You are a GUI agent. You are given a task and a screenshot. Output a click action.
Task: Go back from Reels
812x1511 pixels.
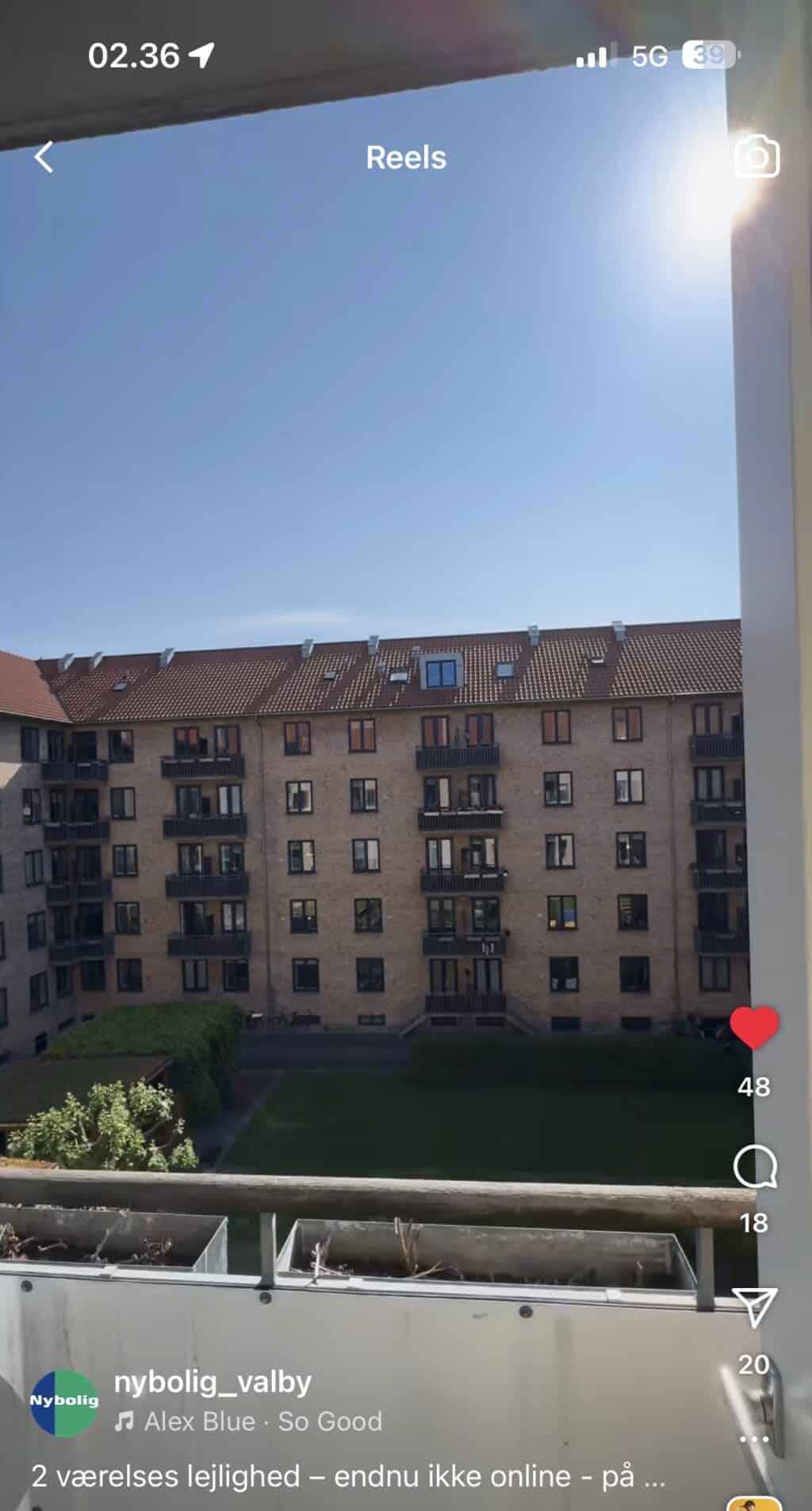pos(44,157)
